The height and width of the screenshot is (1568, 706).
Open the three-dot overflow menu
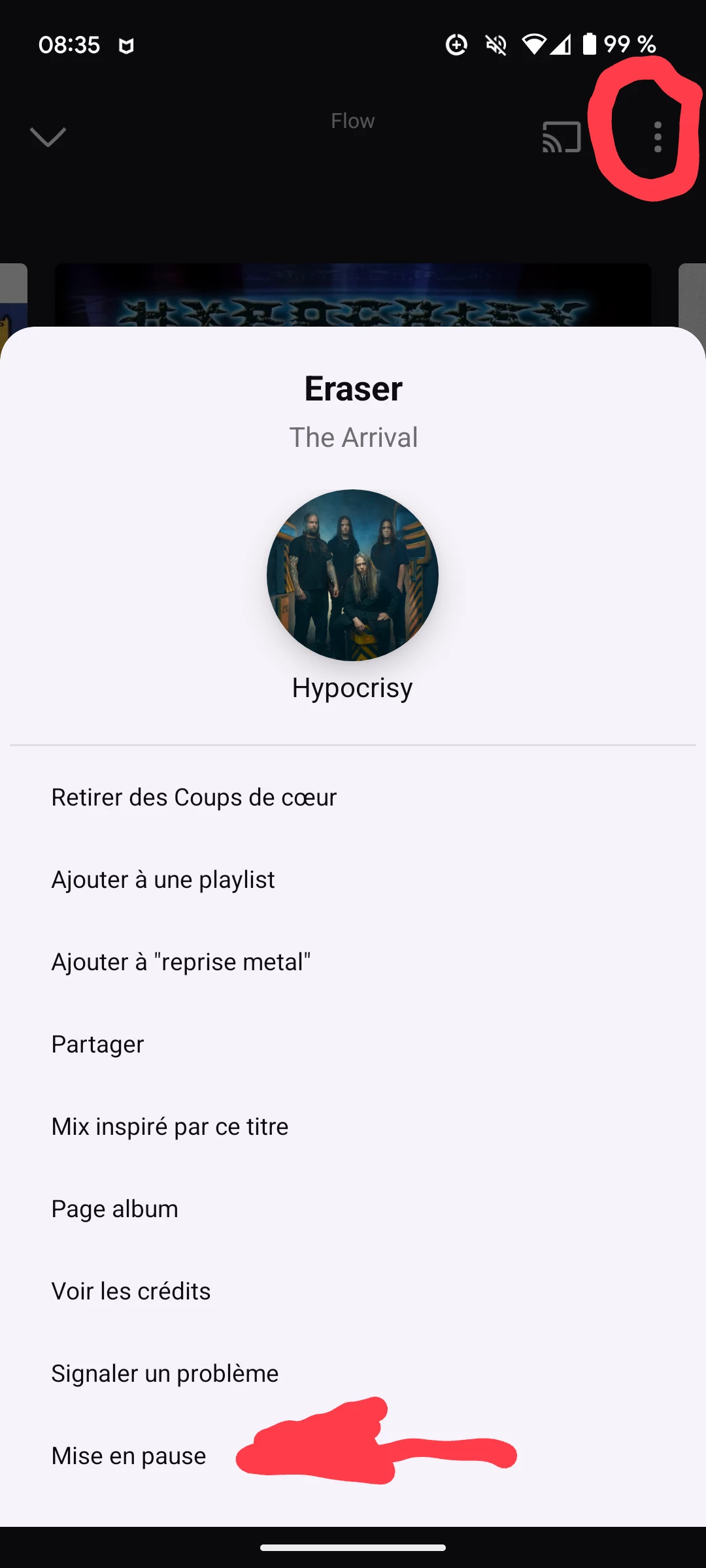tap(658, 137)
